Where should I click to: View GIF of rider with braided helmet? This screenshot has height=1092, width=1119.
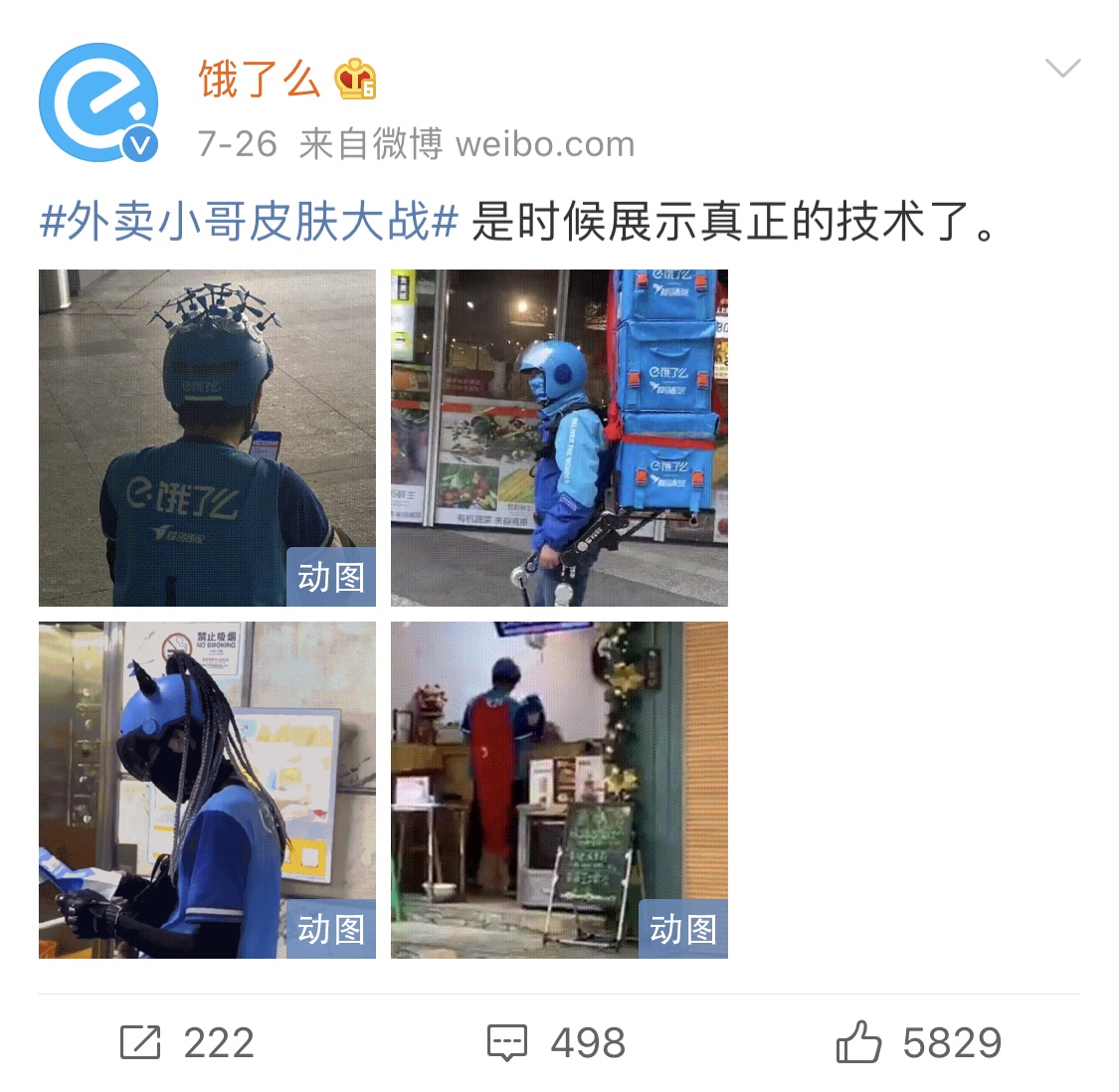(207, 790)
